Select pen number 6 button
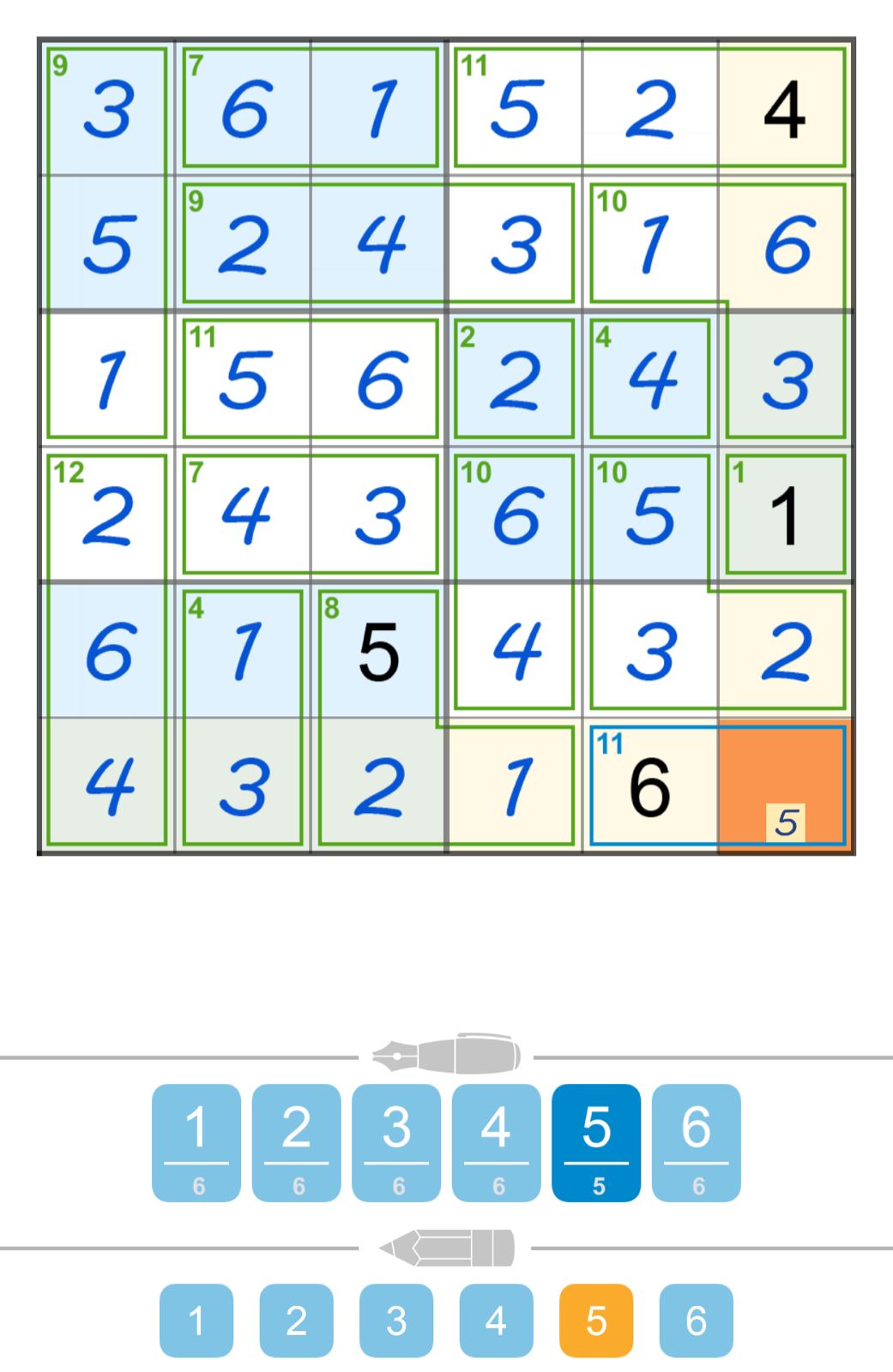This screenshot has width=893, height=1372. [x=696, y=1142]
